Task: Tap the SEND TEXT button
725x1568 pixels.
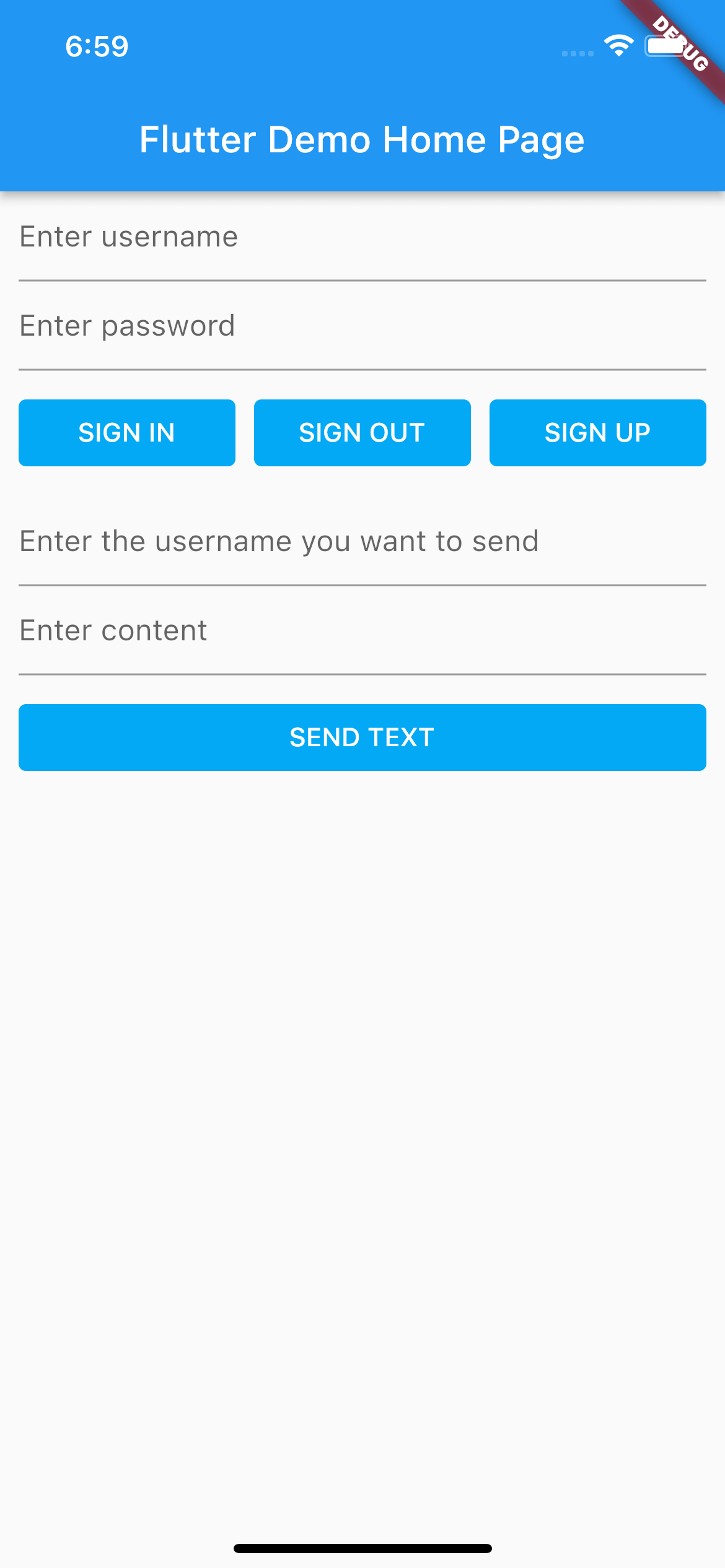Action: tap(362, 738)
